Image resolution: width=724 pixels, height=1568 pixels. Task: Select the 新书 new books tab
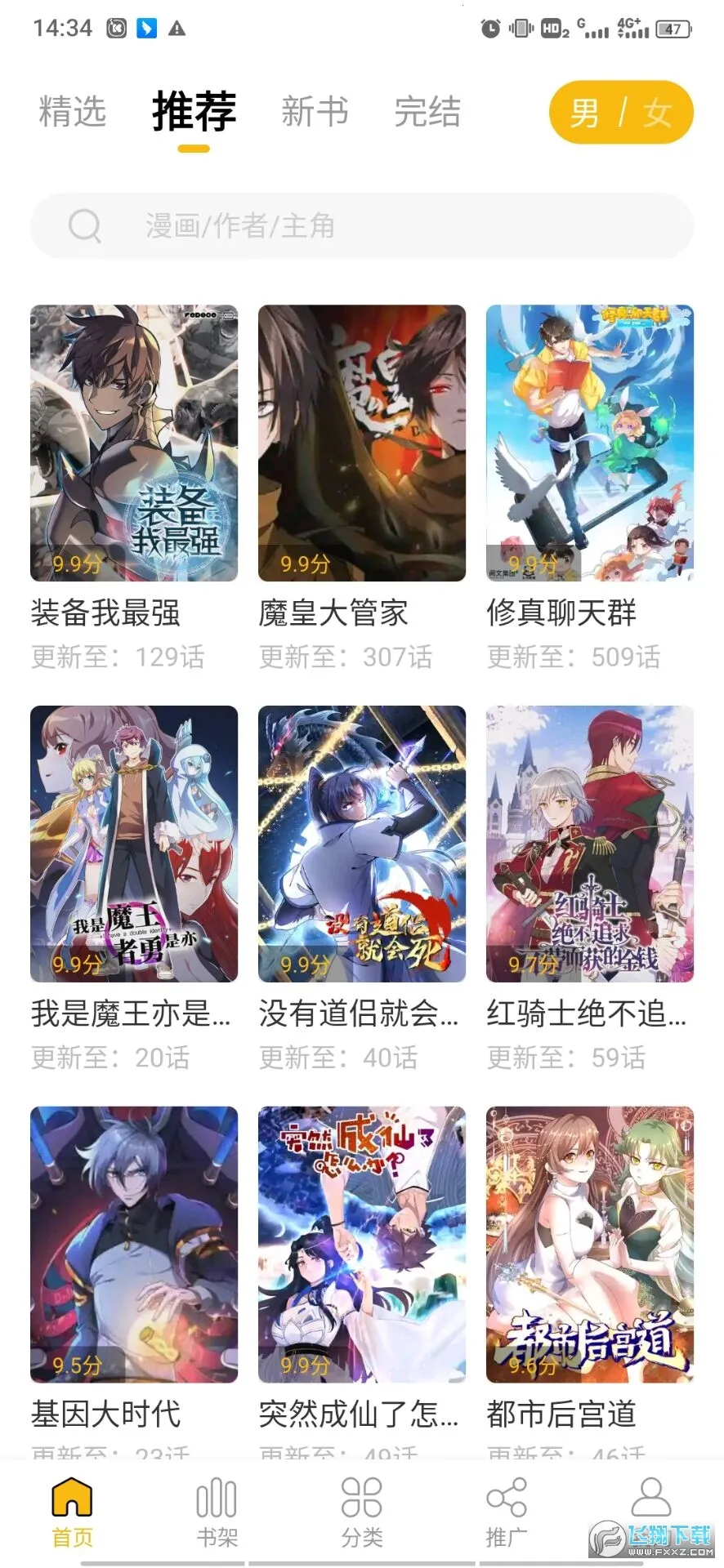315,112
